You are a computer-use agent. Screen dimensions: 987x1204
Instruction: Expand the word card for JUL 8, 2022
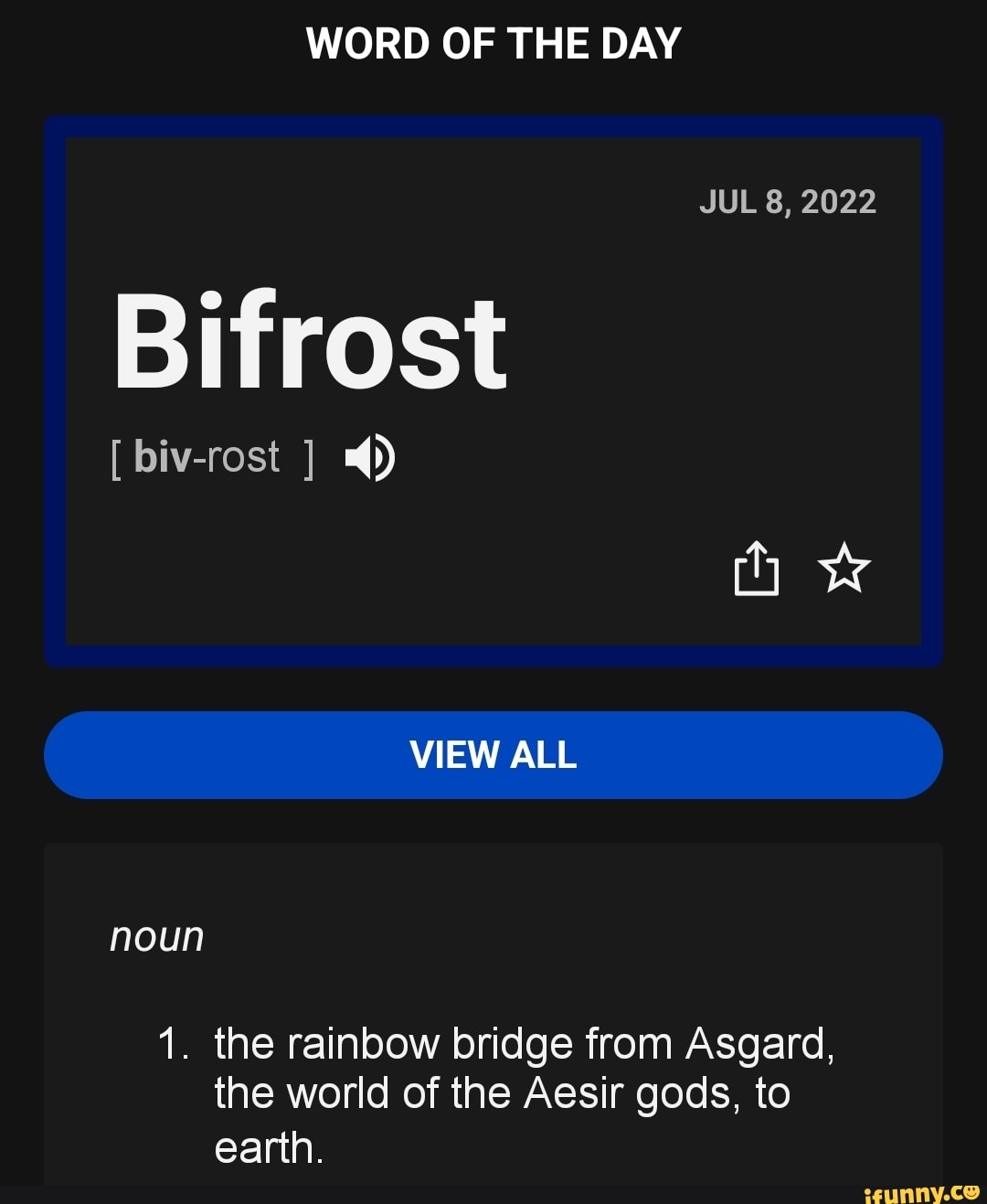[x=493, y=389]
